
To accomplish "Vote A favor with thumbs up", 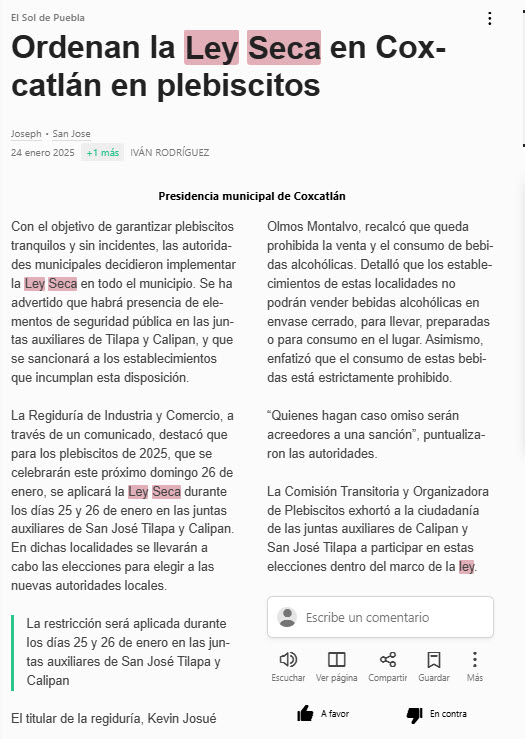I will (323, 714).
